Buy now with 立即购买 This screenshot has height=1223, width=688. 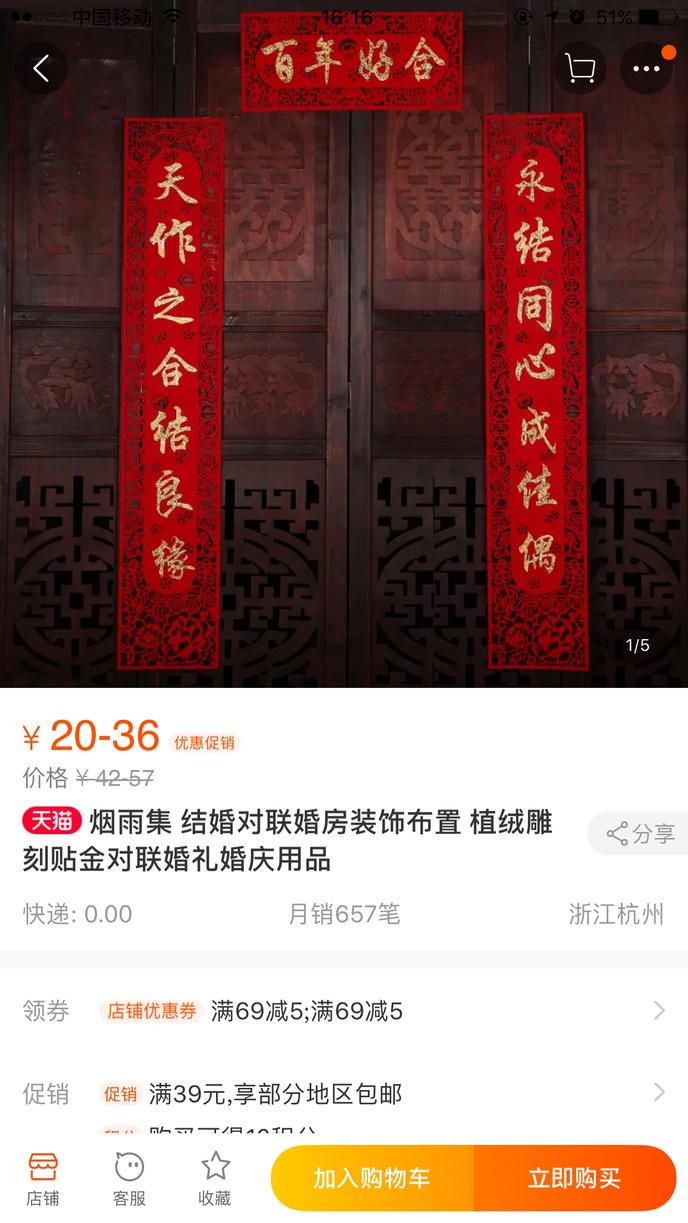tap(574, 1178)
